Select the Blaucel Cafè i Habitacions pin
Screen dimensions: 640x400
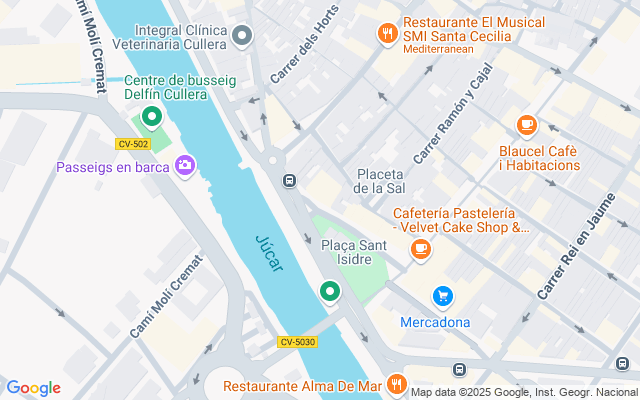coord(526,125)
